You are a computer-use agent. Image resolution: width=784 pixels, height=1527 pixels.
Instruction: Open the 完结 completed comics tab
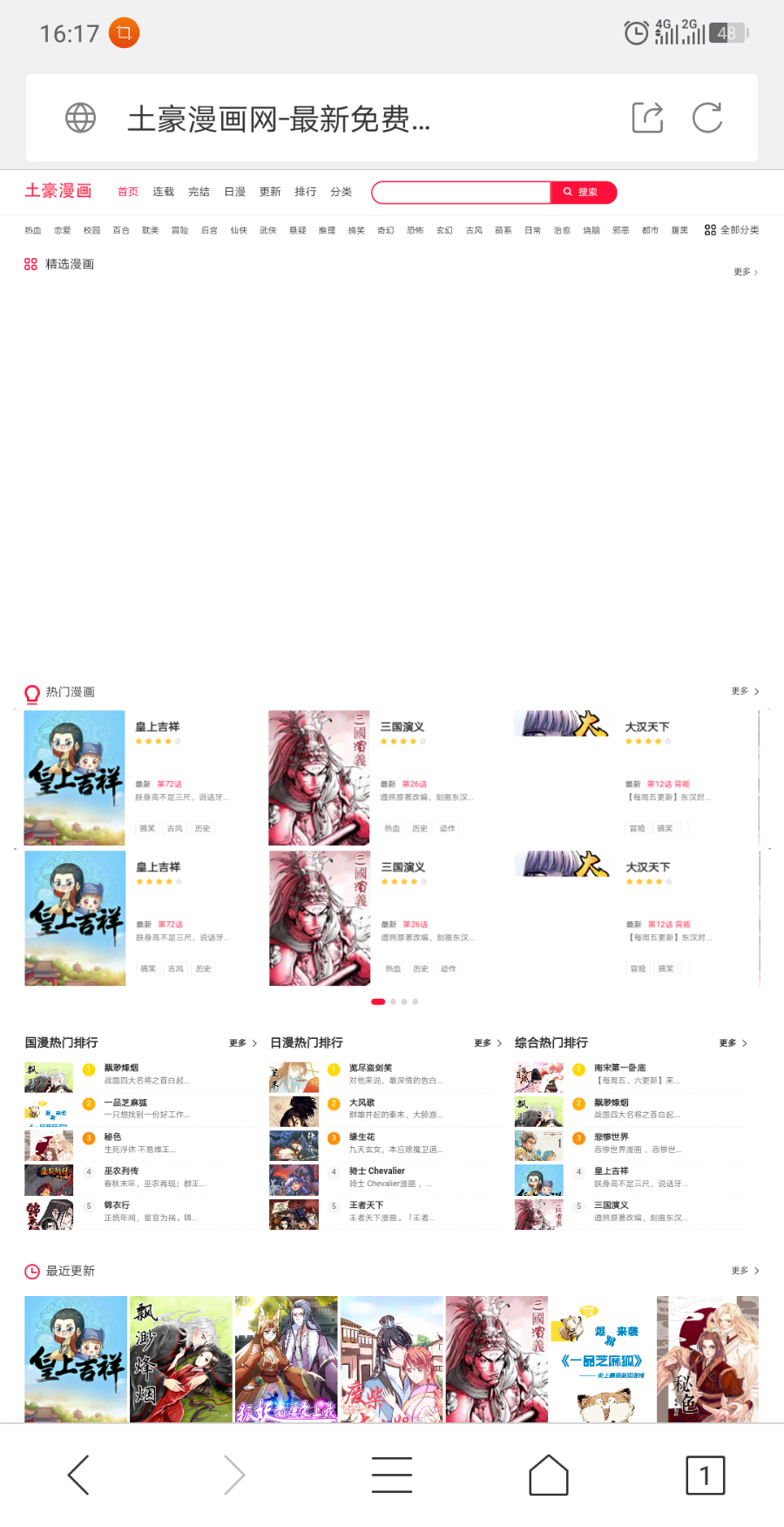(x=199, y=192)
